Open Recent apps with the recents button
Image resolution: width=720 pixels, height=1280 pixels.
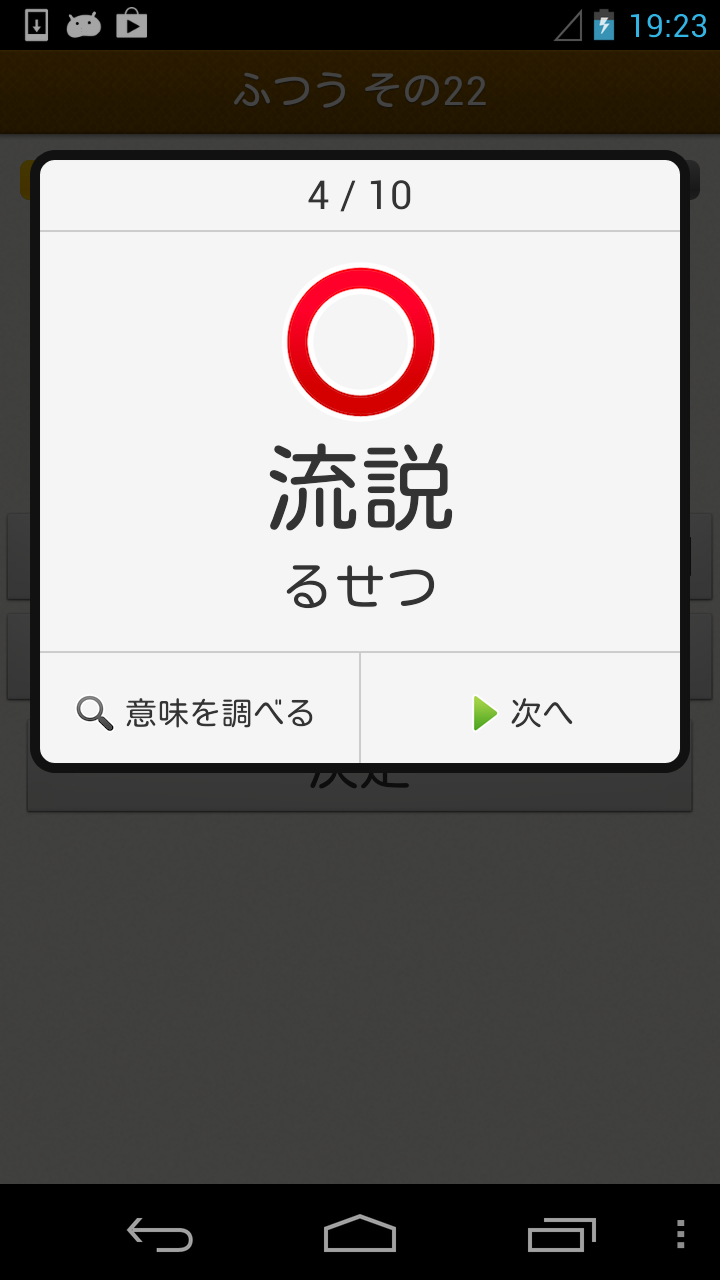[x=560, y=1237]
